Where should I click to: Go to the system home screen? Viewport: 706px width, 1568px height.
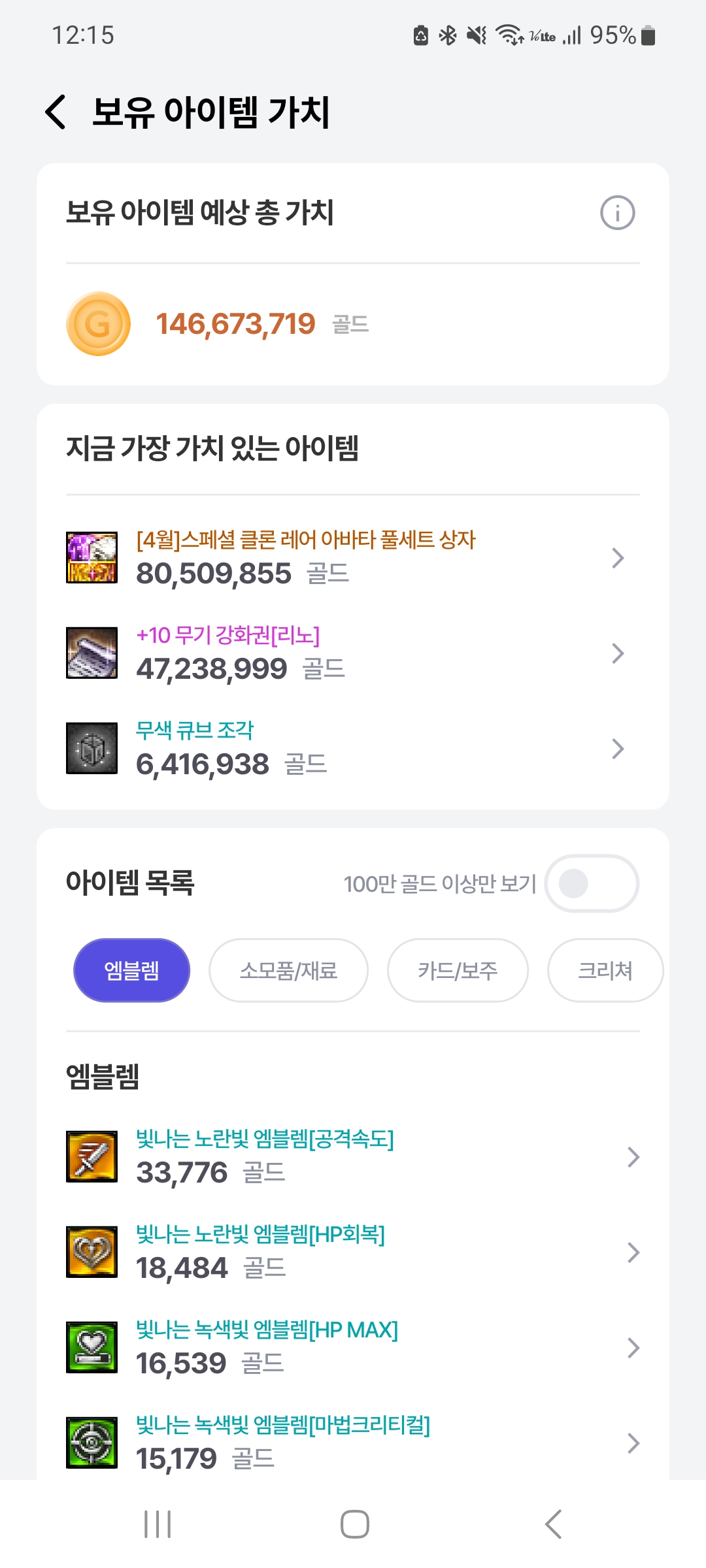pyautogui.click(x=354, y=1524)
